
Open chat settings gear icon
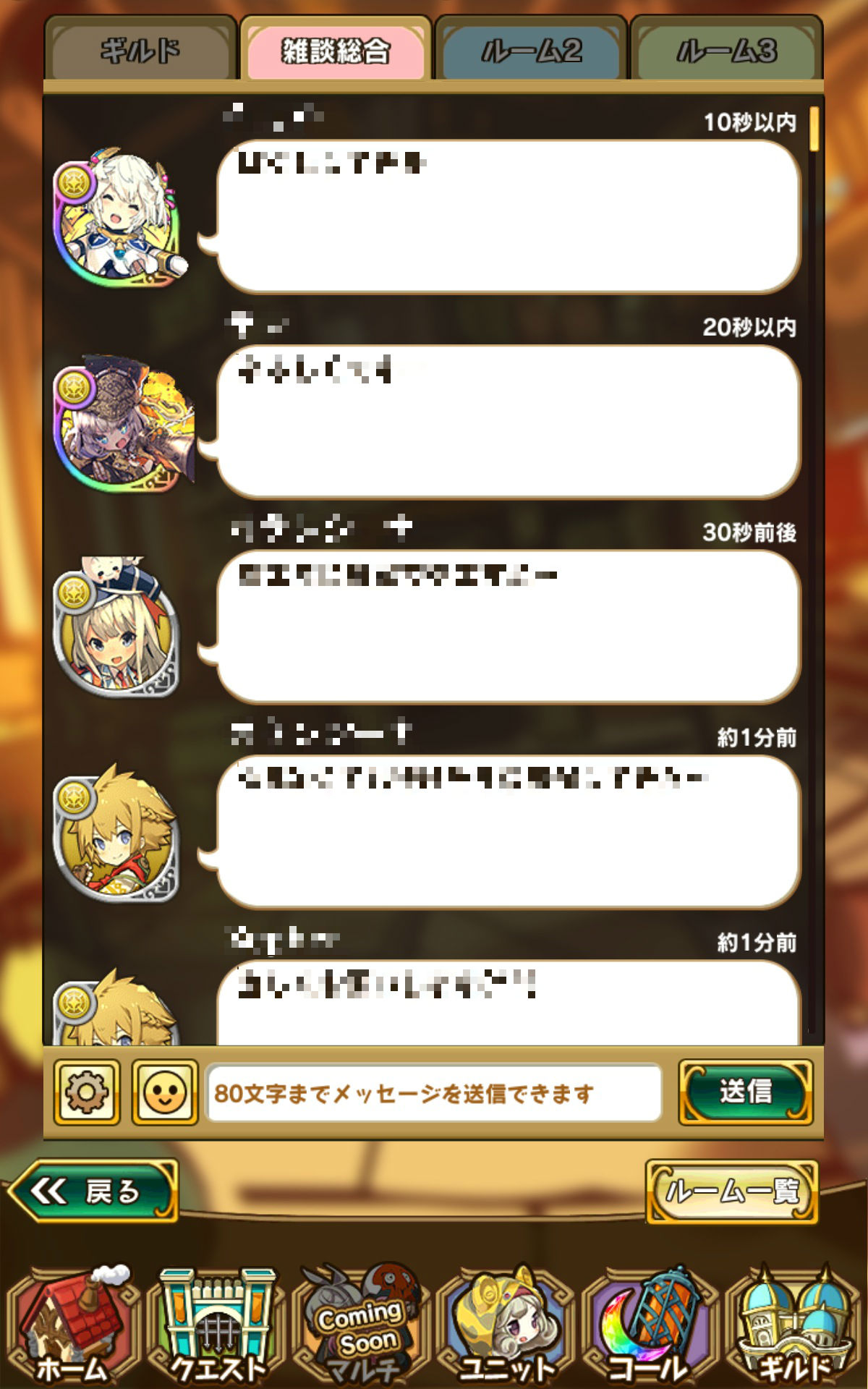click(x=87, y=1092)
